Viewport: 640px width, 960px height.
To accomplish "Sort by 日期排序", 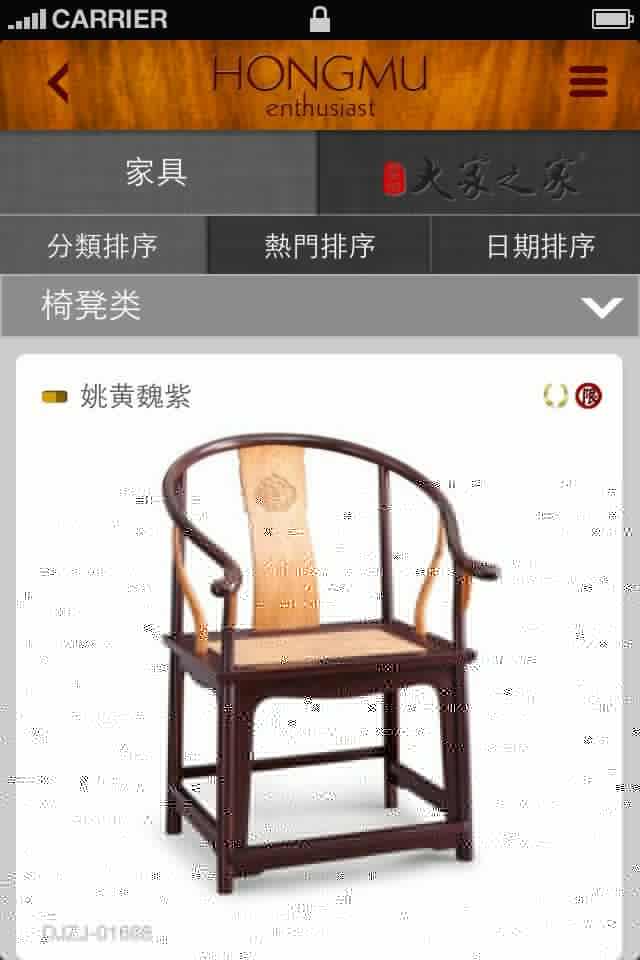I will click(540, 246).
